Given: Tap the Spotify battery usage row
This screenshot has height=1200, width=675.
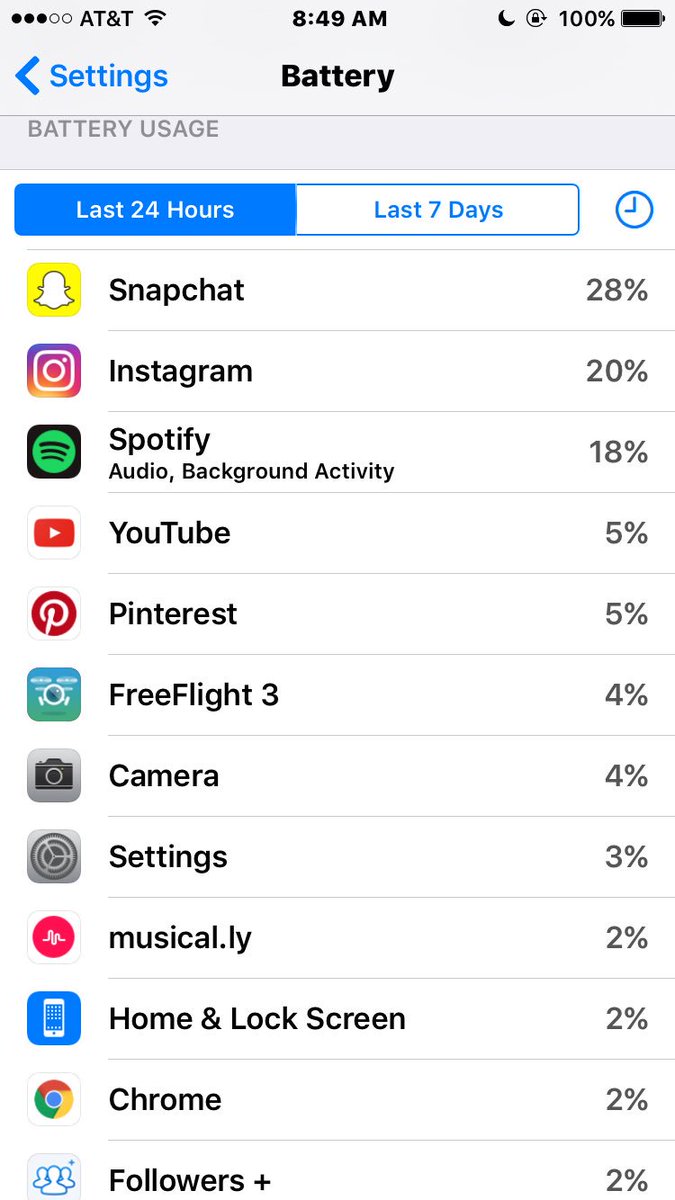Looking at the screenshot, I should tap(337, 452).
